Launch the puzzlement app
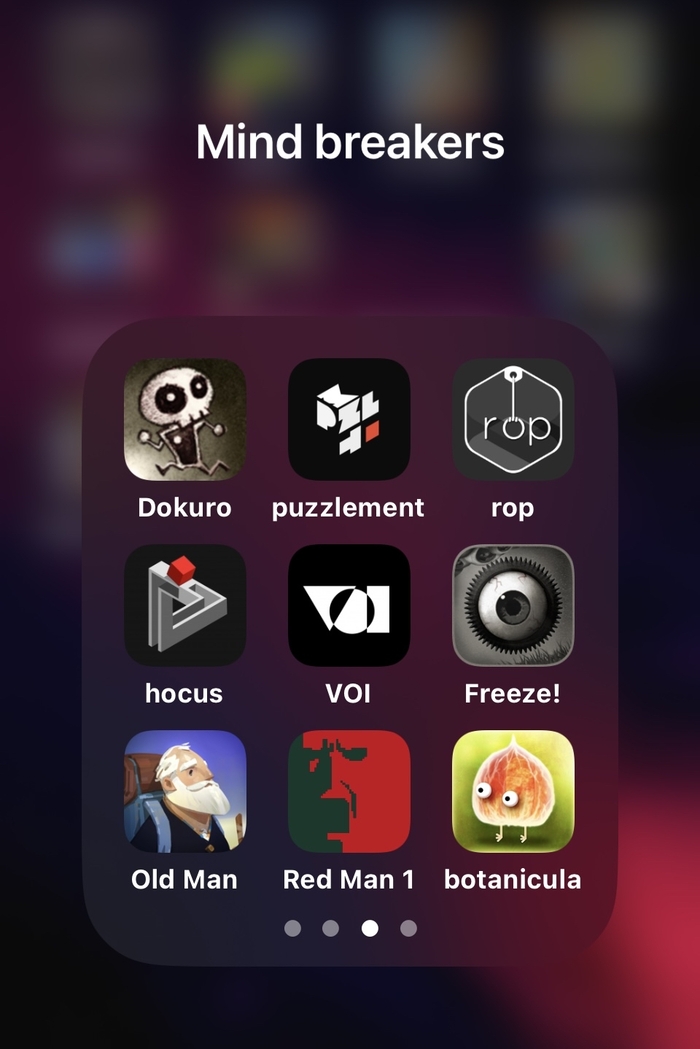700x1049 pixels. [x=349, y=420]
